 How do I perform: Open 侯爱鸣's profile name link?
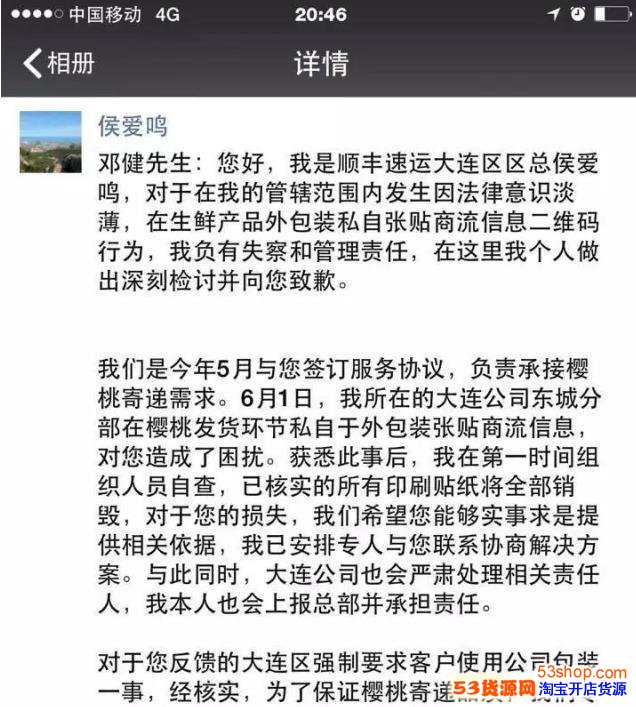click(x=132, y=126)
